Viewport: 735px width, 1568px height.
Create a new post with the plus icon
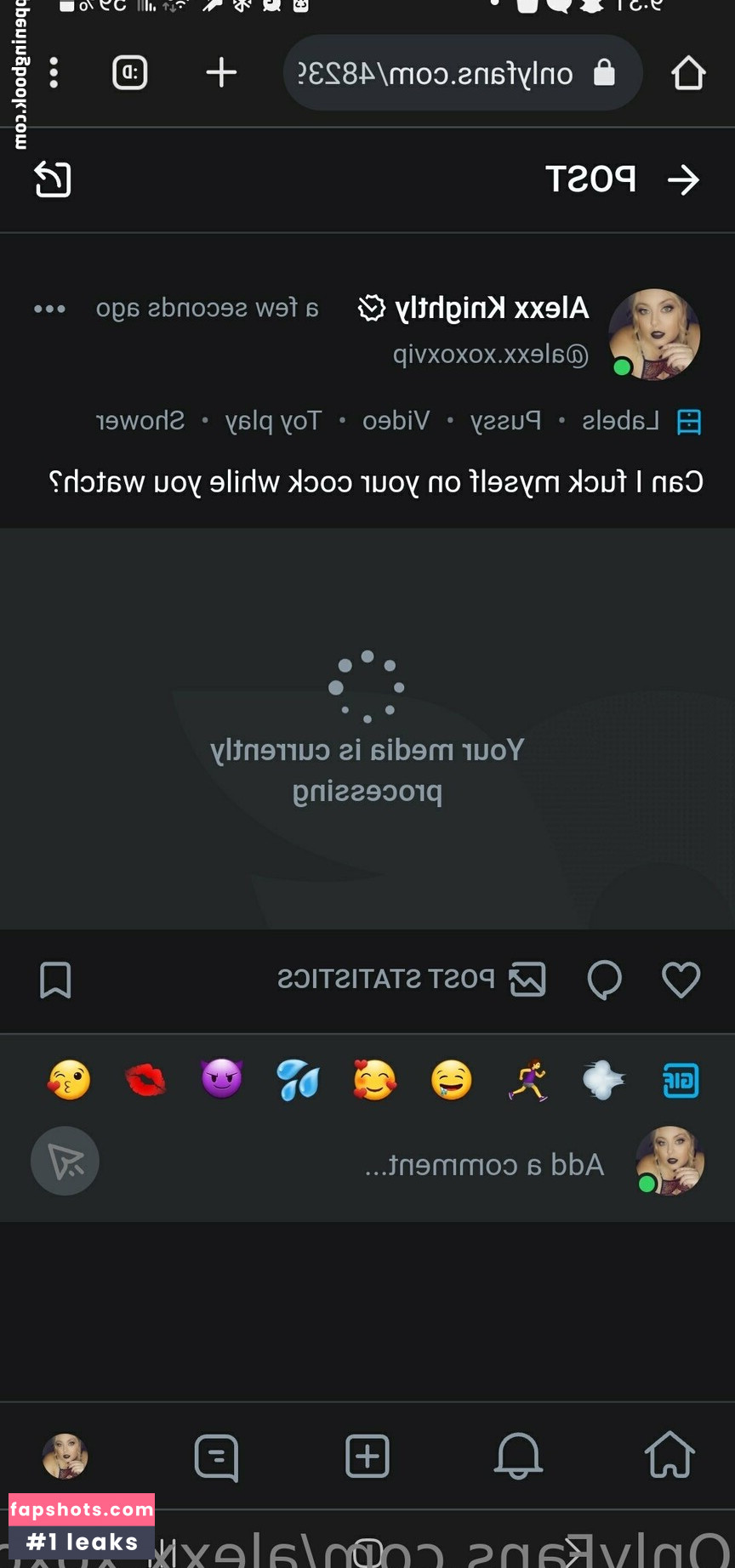(367, 1456)
